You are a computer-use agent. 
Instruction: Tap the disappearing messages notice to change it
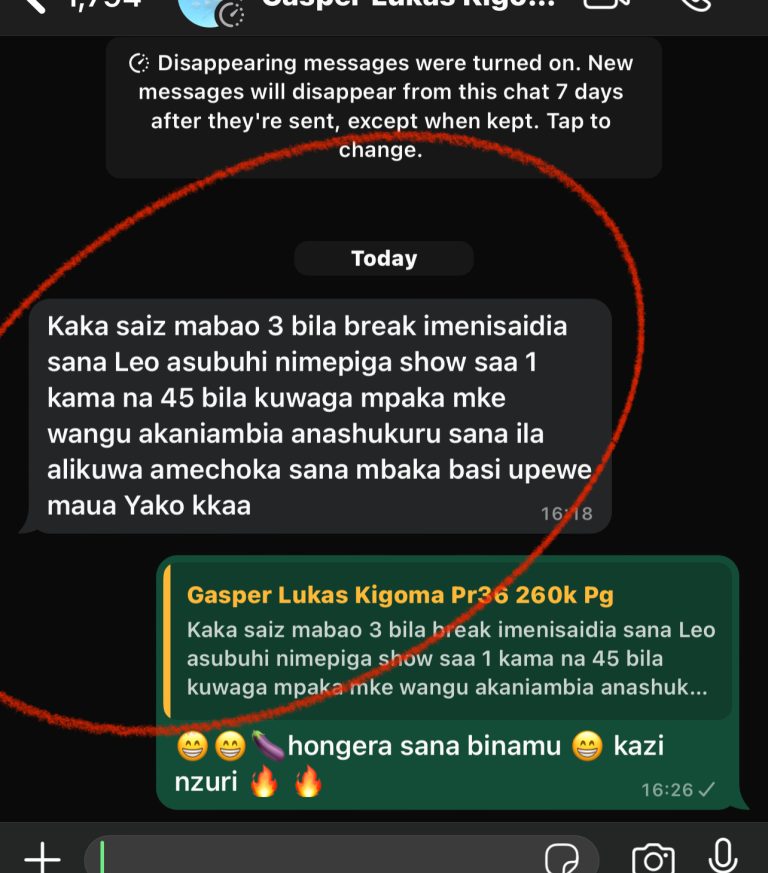click(x=384, y=107)
